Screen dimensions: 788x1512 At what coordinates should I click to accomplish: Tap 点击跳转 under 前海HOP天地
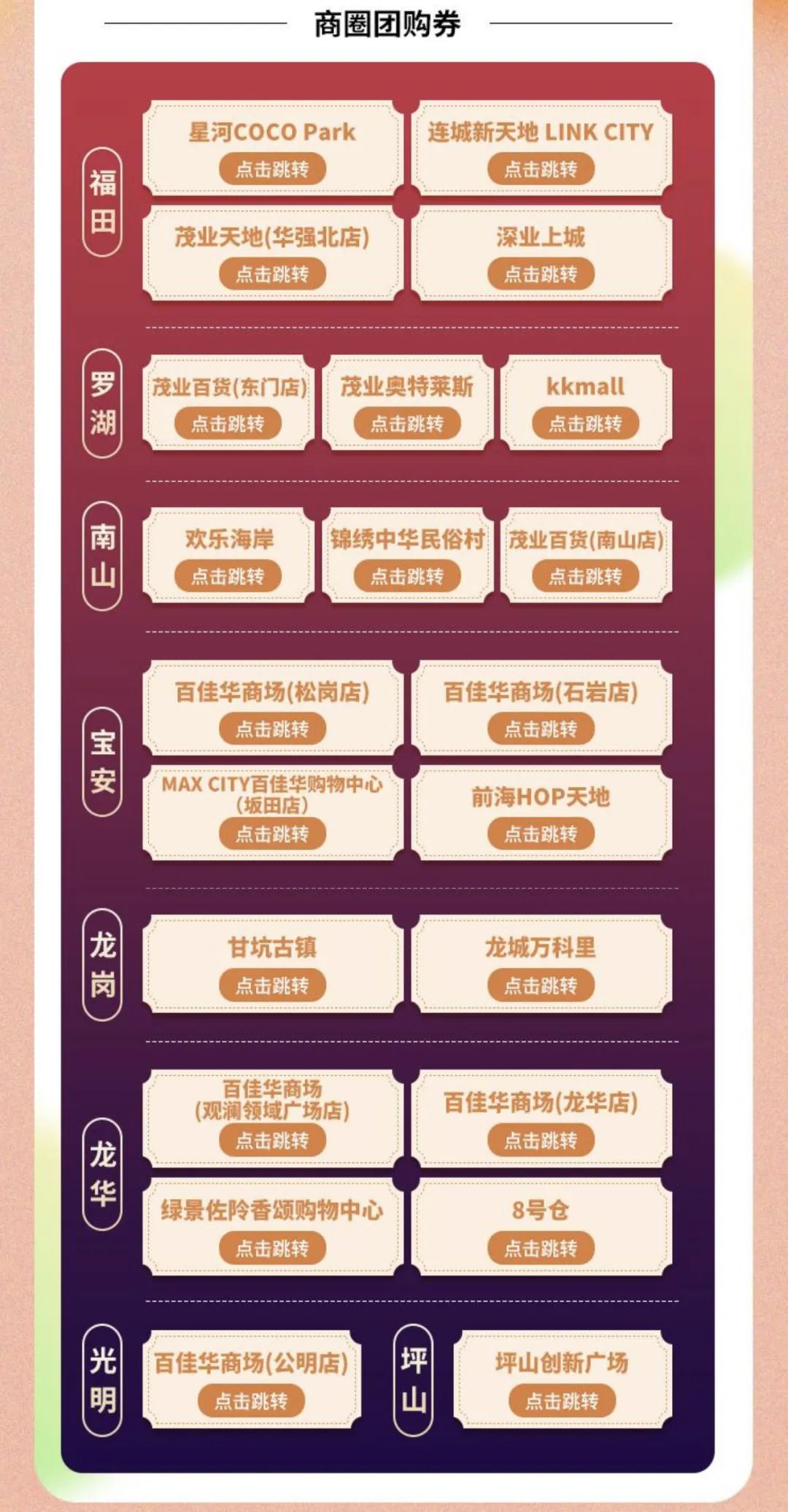(541, 834)
